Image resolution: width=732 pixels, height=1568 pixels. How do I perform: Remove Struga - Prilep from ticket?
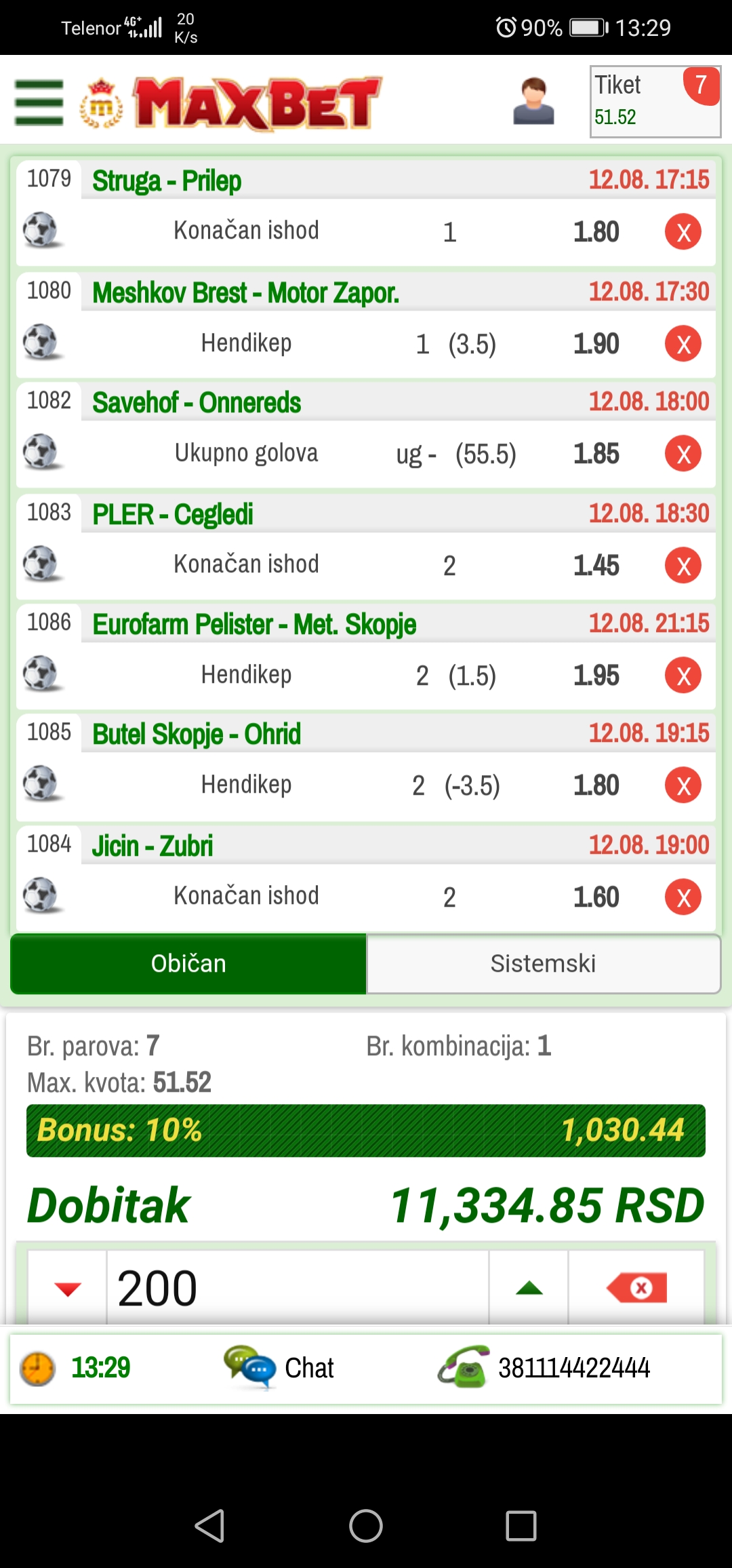click(683, 232)
